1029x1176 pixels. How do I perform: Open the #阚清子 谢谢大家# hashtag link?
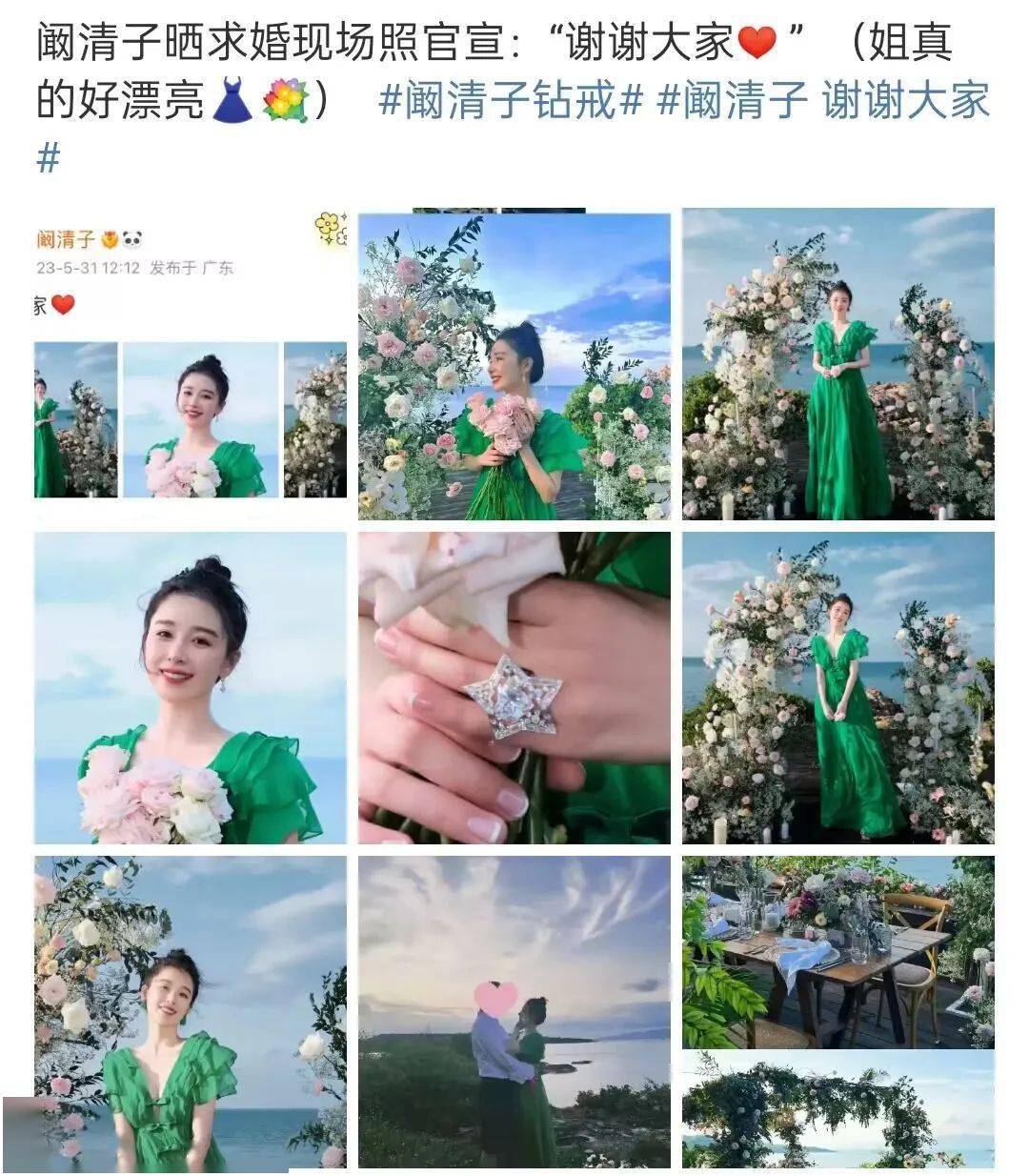coord(823,101)
